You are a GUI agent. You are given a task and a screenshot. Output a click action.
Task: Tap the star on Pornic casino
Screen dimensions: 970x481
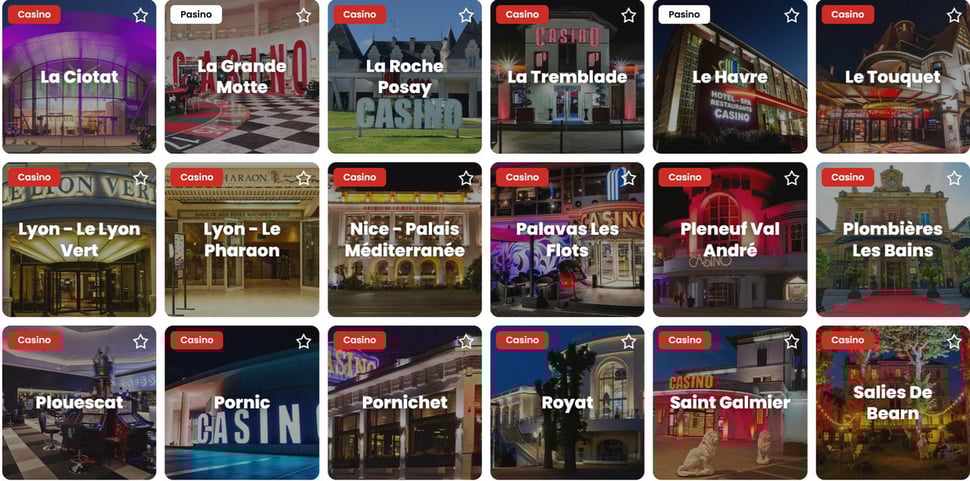304,341
